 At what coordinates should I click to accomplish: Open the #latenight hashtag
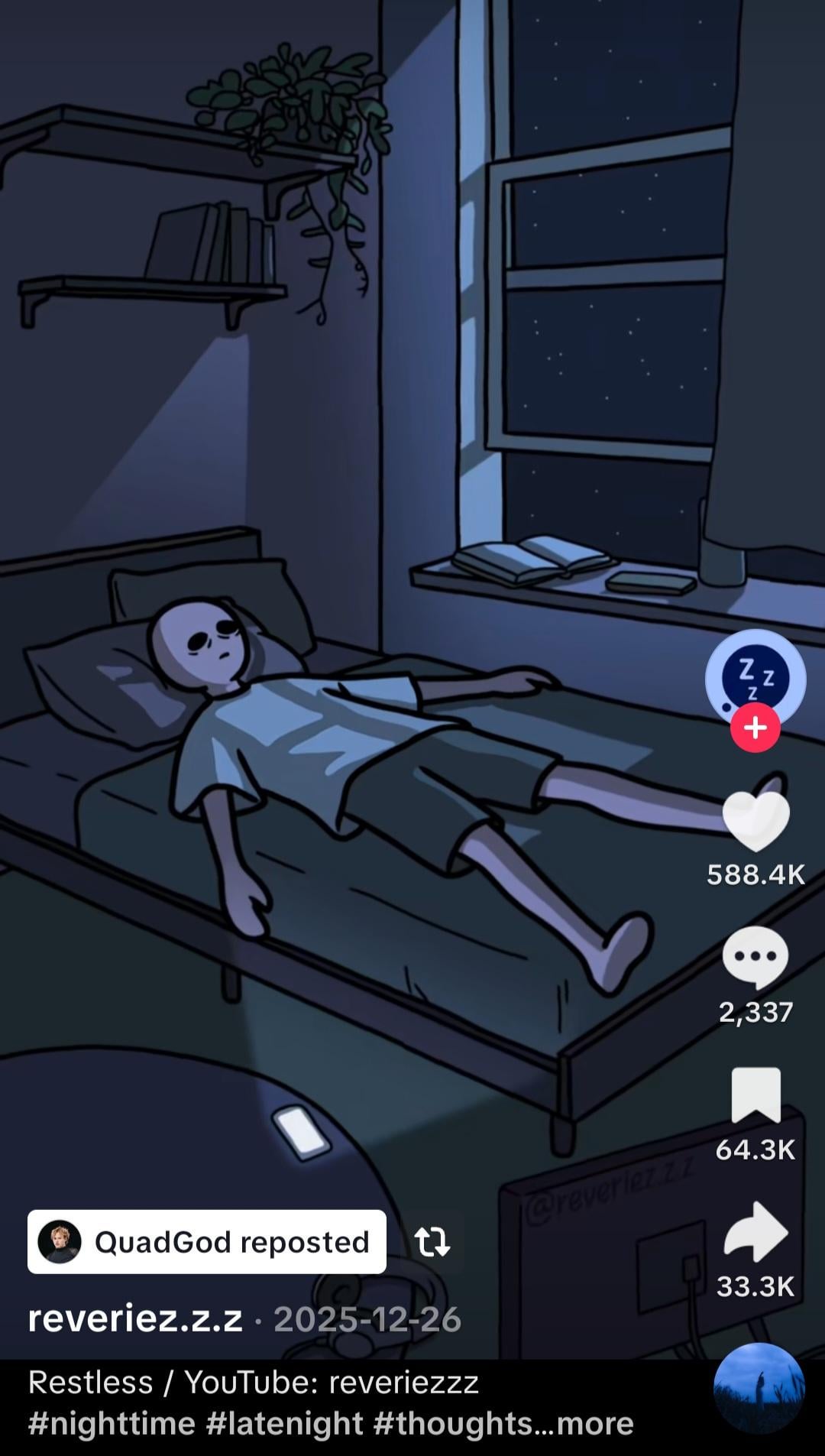pos(284,1424)
